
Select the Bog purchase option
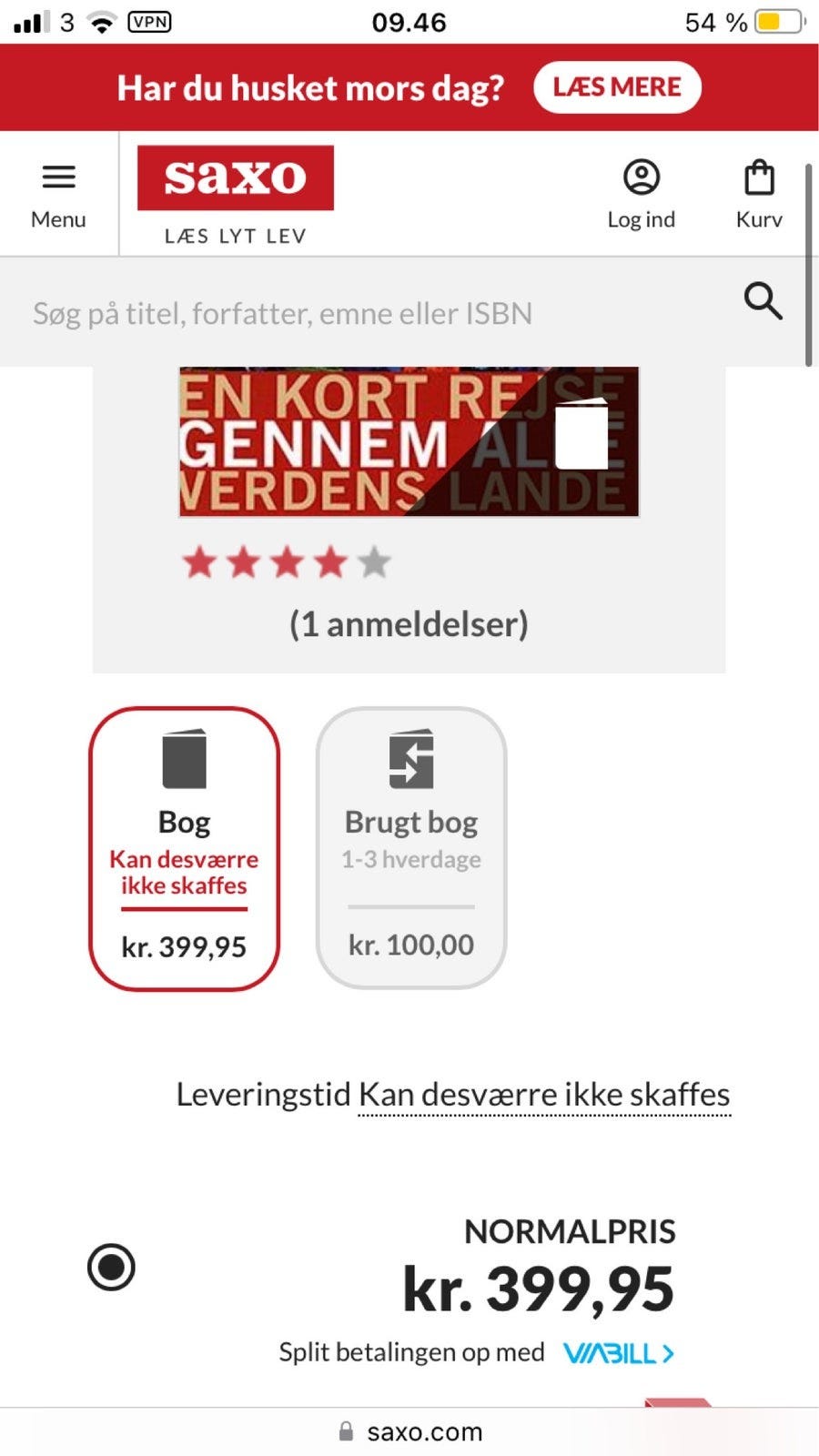(x=183, y=846)
